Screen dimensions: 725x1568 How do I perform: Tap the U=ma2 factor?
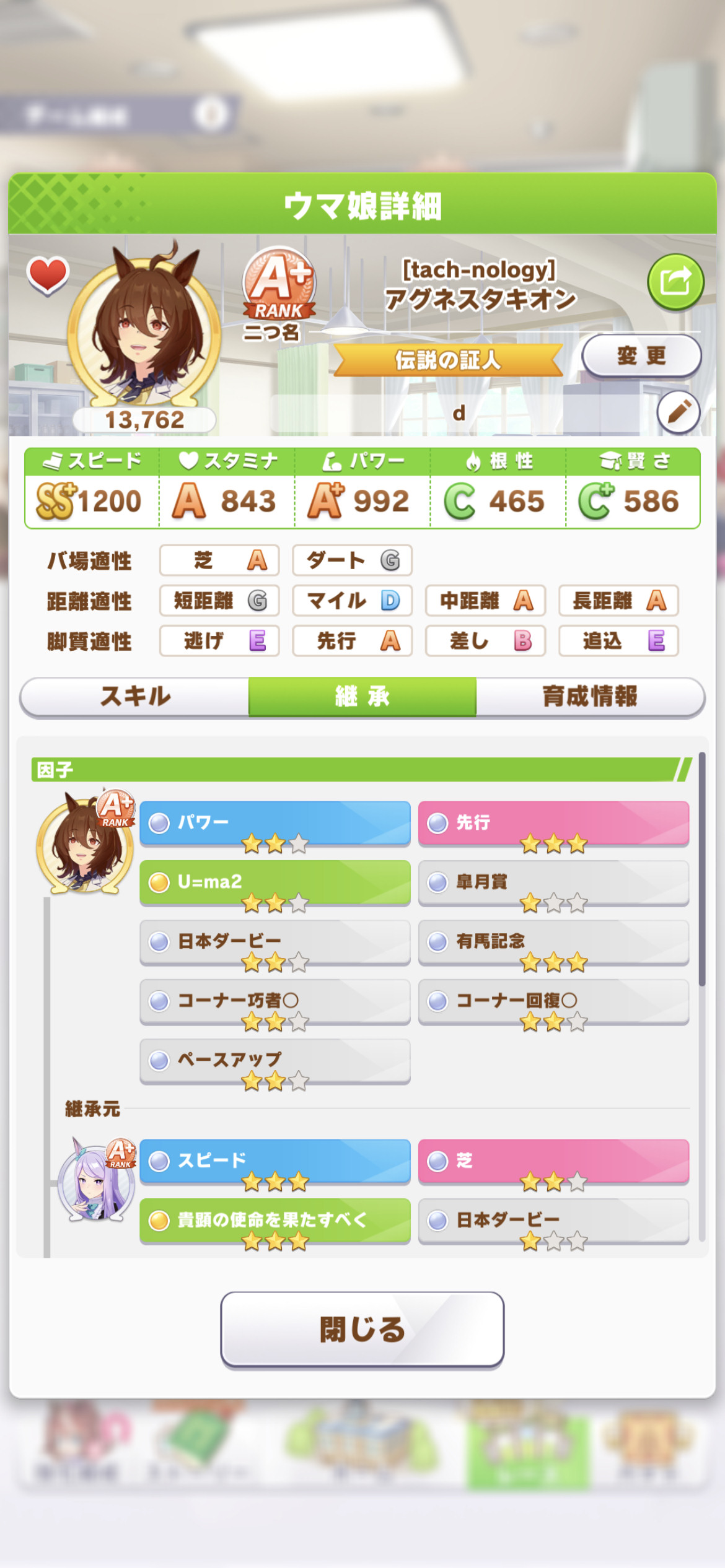tap(275, 883)
